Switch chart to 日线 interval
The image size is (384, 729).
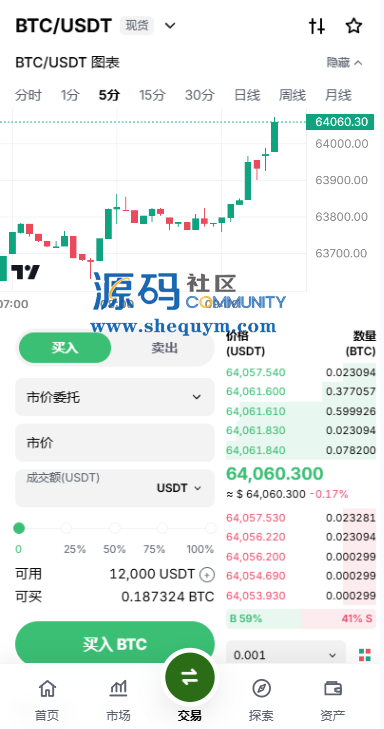(x=247, y=95)
